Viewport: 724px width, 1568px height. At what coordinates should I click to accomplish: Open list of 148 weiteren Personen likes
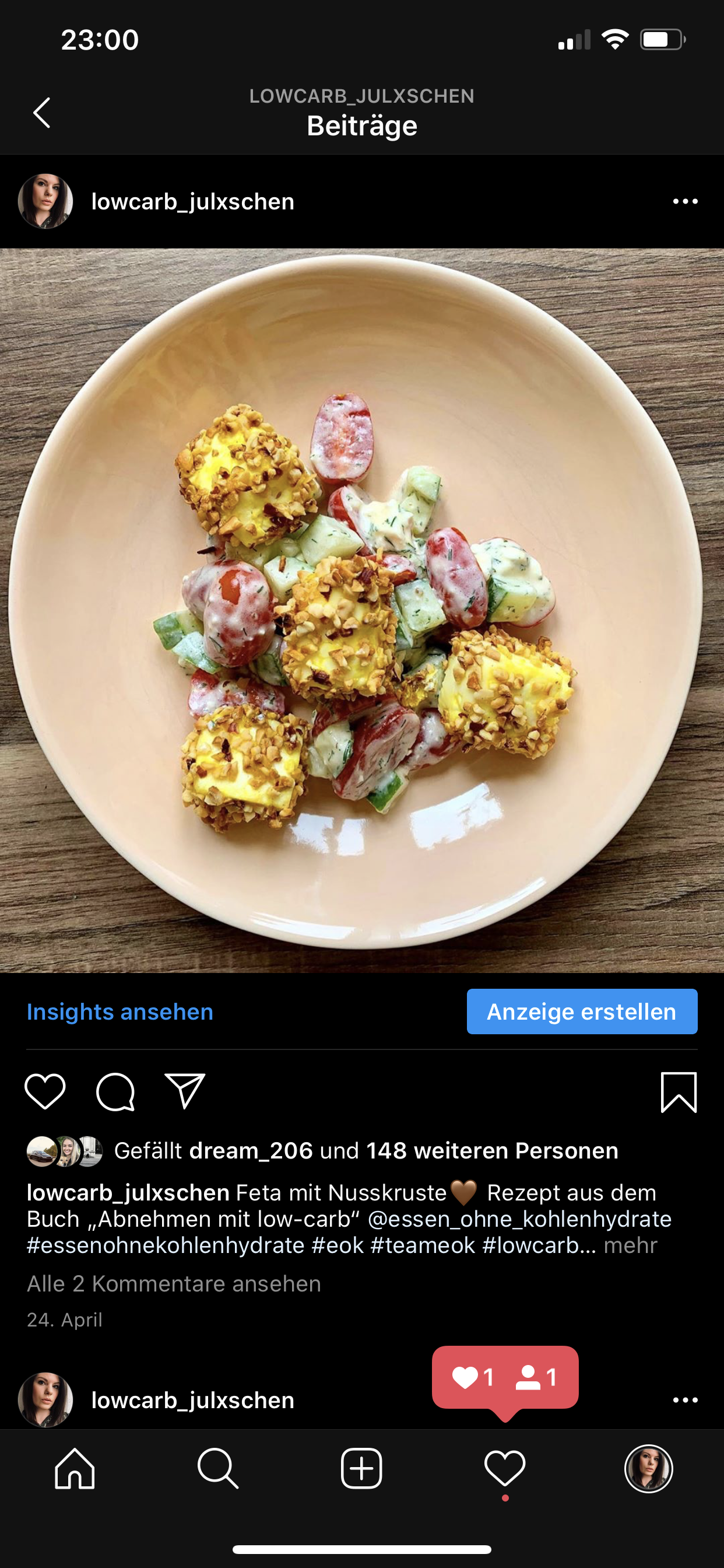491,1151
